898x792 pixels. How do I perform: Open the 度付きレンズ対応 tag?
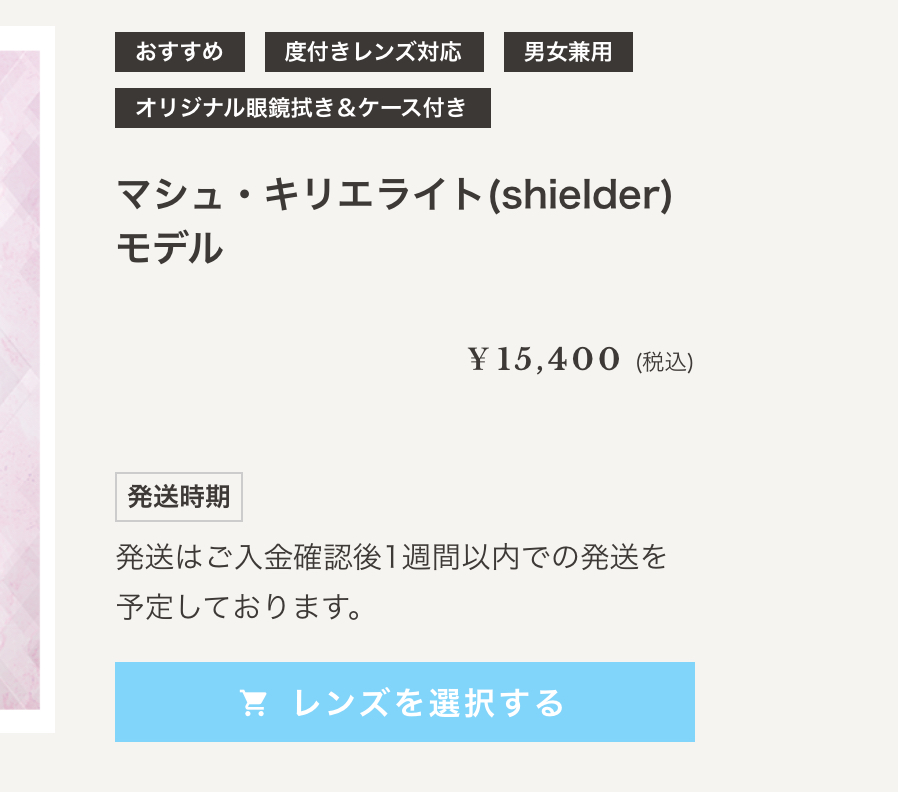click(x=374, y=52)
